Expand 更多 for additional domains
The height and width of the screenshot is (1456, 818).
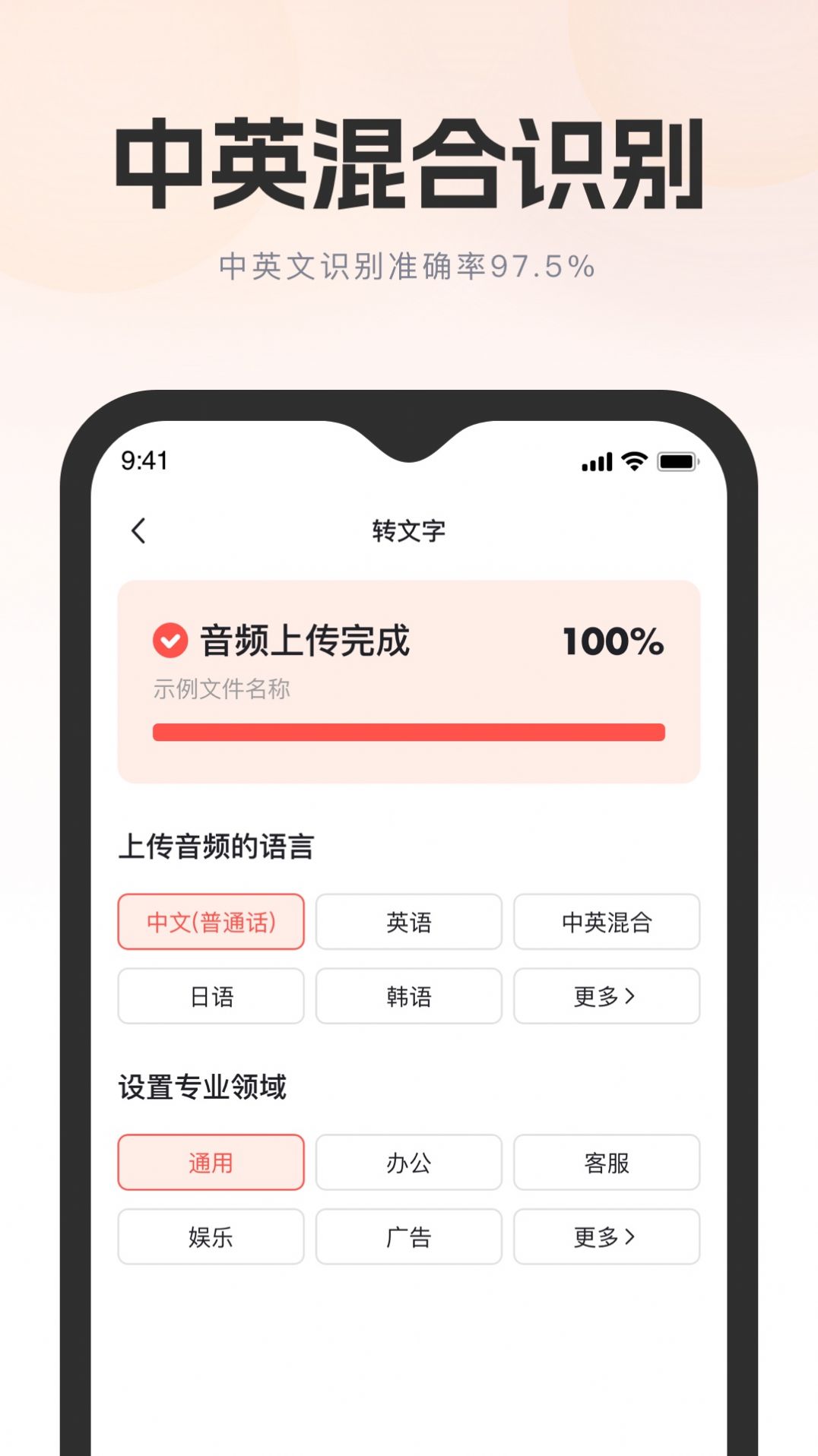pyautogui.click(x=606, y=1236)
